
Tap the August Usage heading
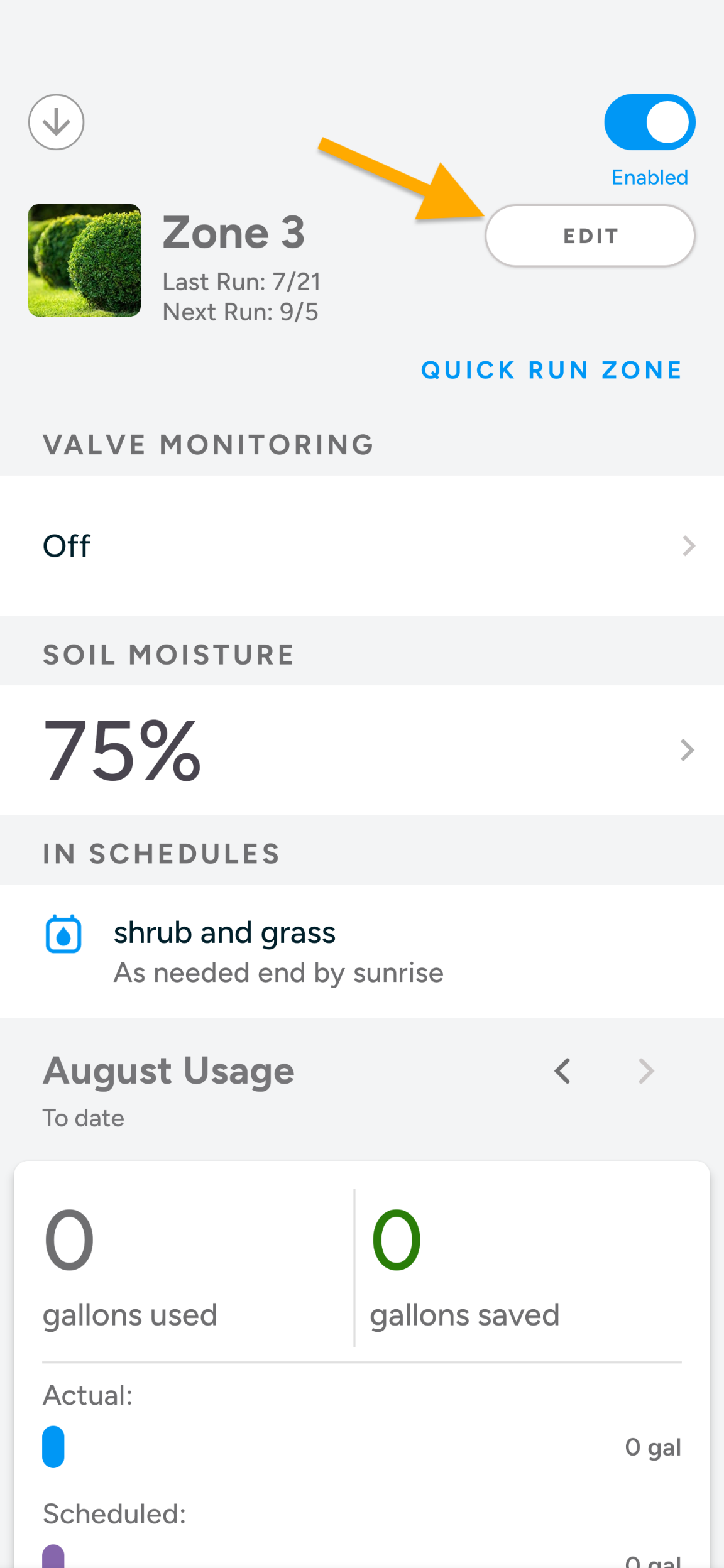tap(168, 1070)
